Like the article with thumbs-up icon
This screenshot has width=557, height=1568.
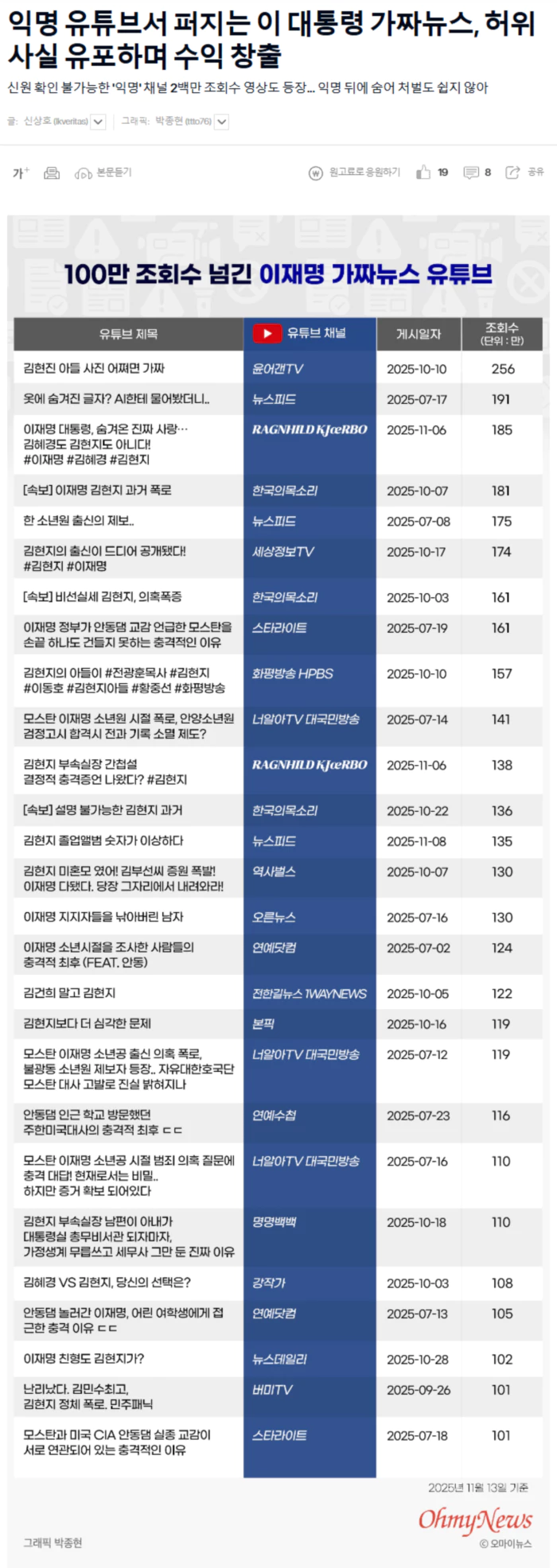coord(423,173)
